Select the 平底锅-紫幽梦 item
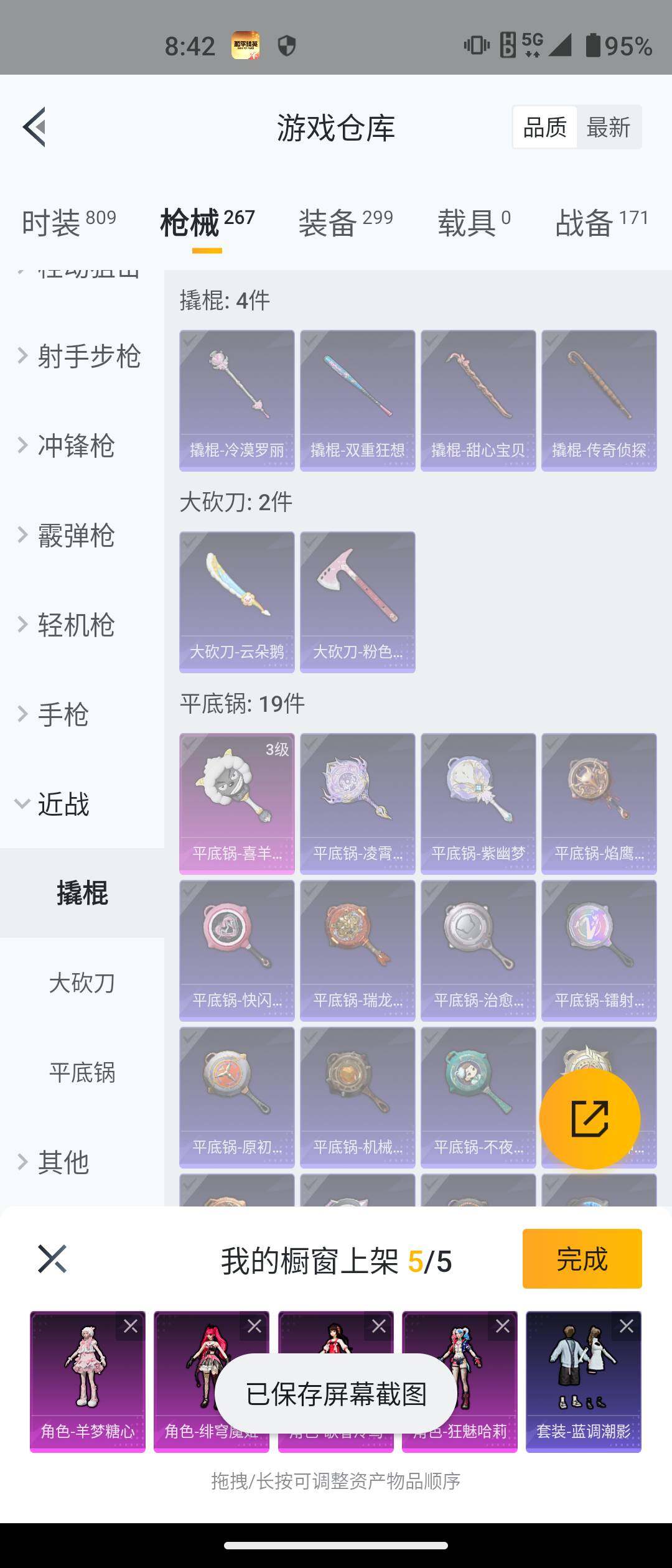This screenshot has height=1568, width=672. click(478, 804)
